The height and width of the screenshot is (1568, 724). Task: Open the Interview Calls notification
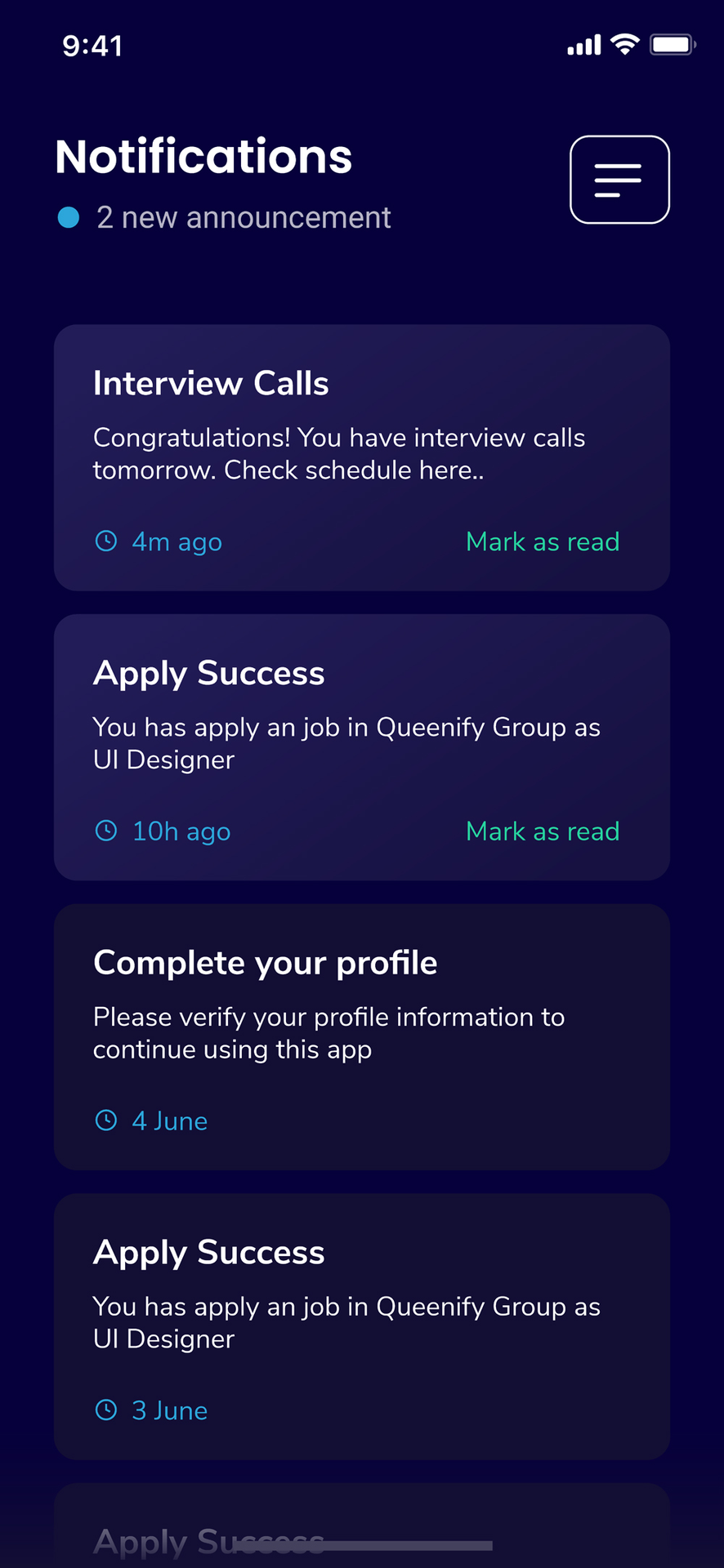(362, 458)
